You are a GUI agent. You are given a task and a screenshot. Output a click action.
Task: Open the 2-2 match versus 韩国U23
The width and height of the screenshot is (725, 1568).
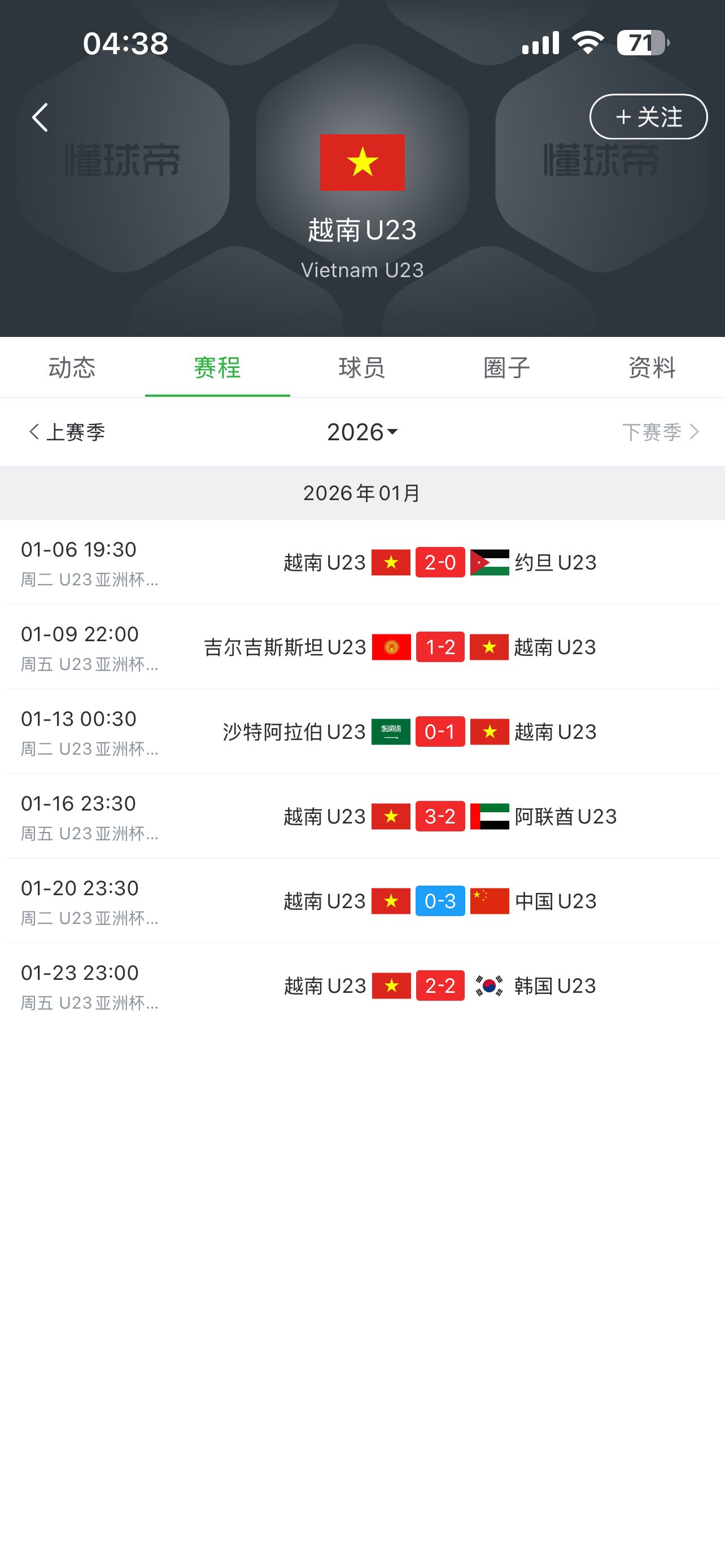coord(439,986)
